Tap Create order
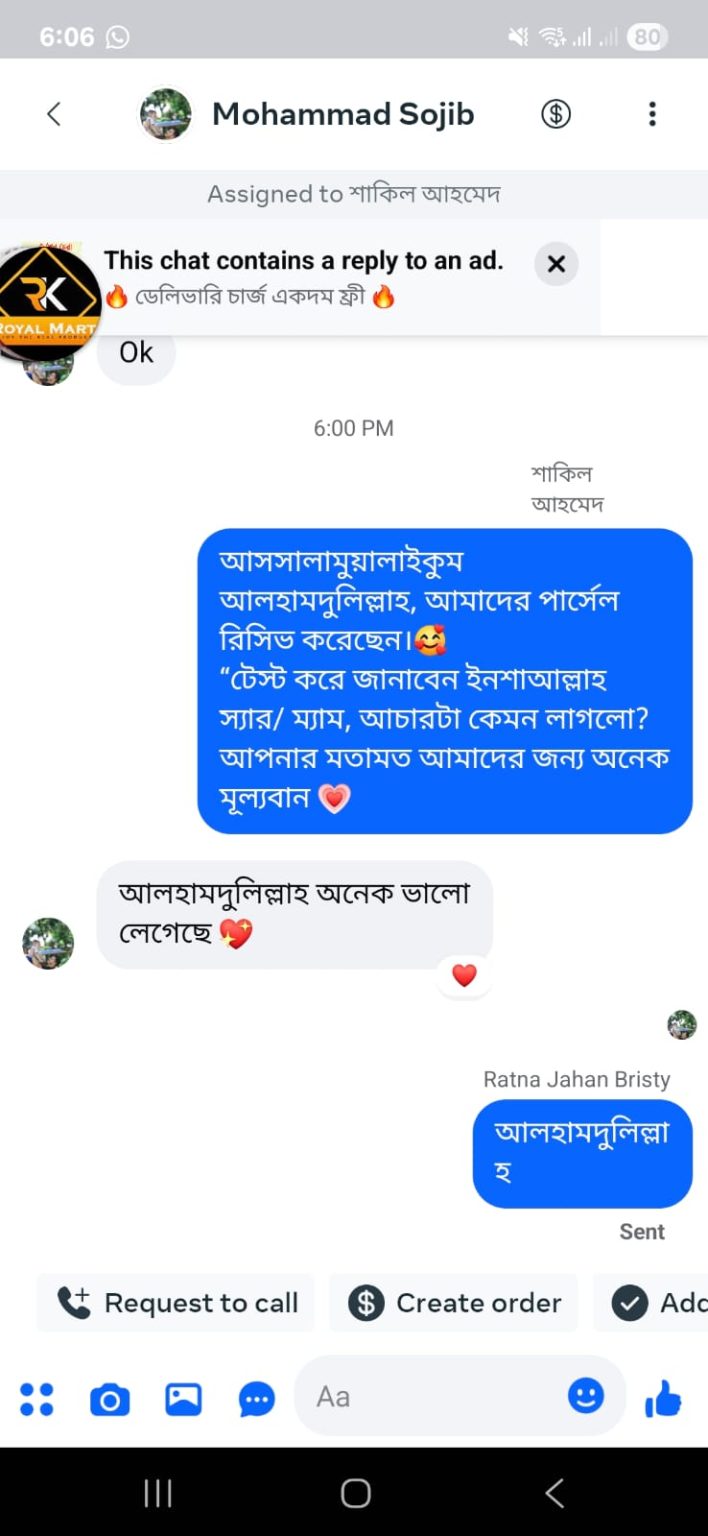708x1536 pixels. (x=455, y=1303)
